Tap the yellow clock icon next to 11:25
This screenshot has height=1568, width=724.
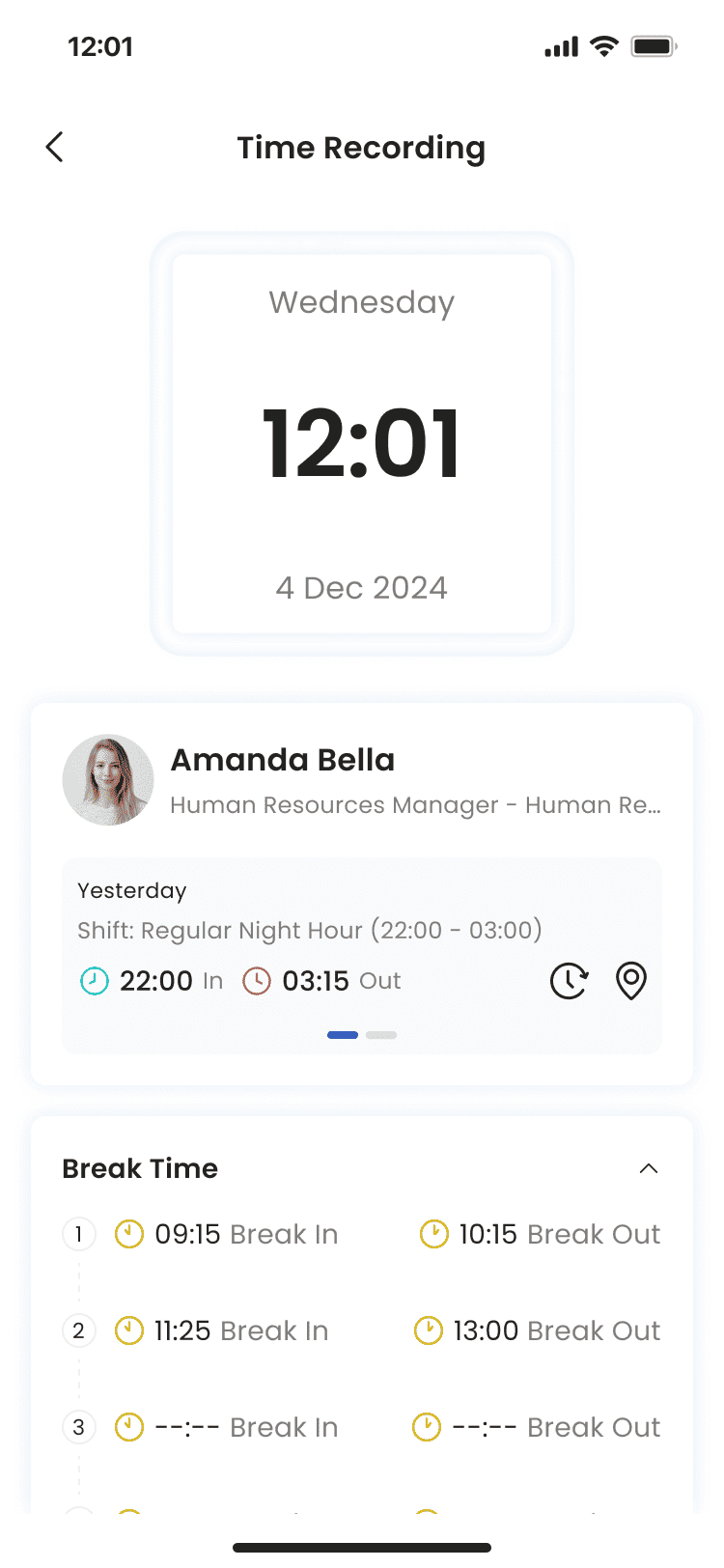129,1330
